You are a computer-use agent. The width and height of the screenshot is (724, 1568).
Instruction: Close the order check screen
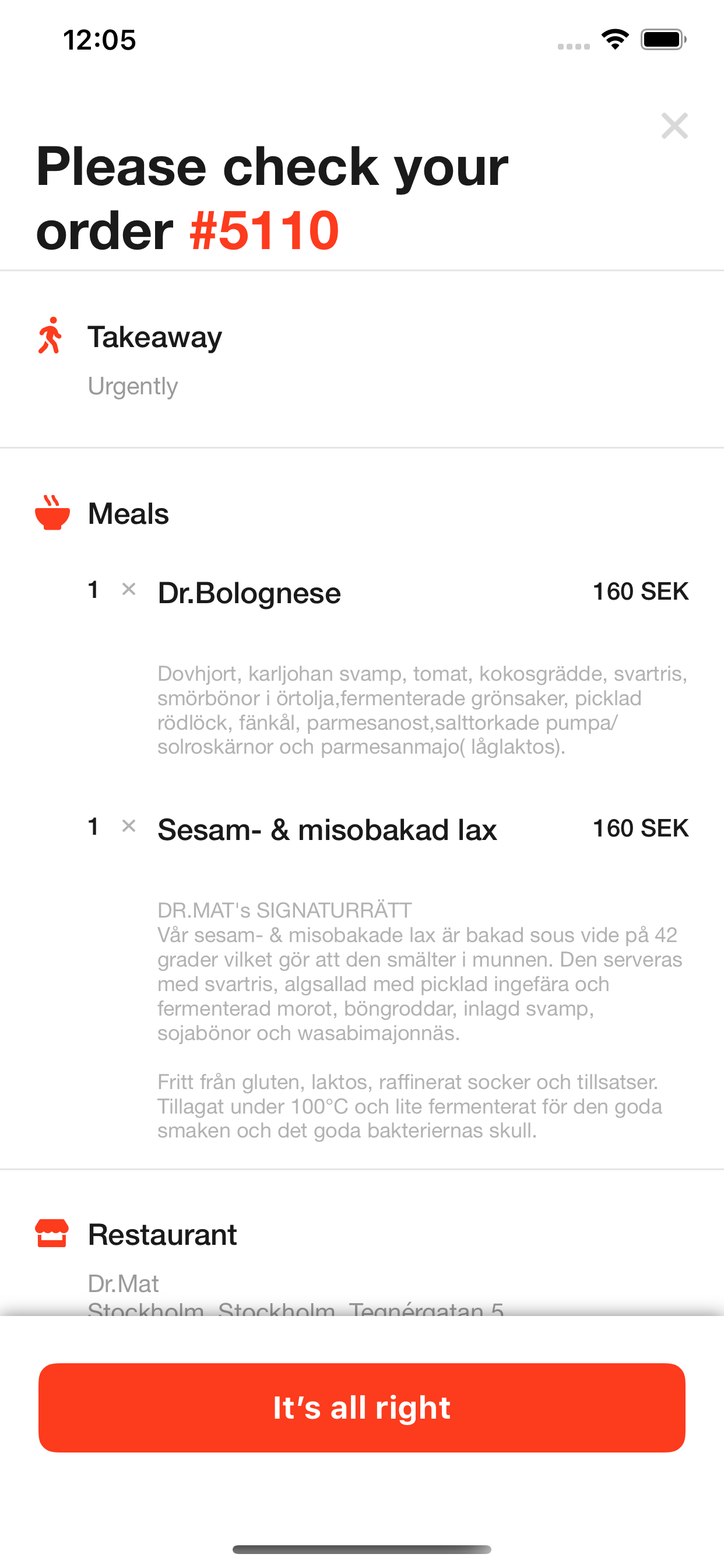coord(674,126)
